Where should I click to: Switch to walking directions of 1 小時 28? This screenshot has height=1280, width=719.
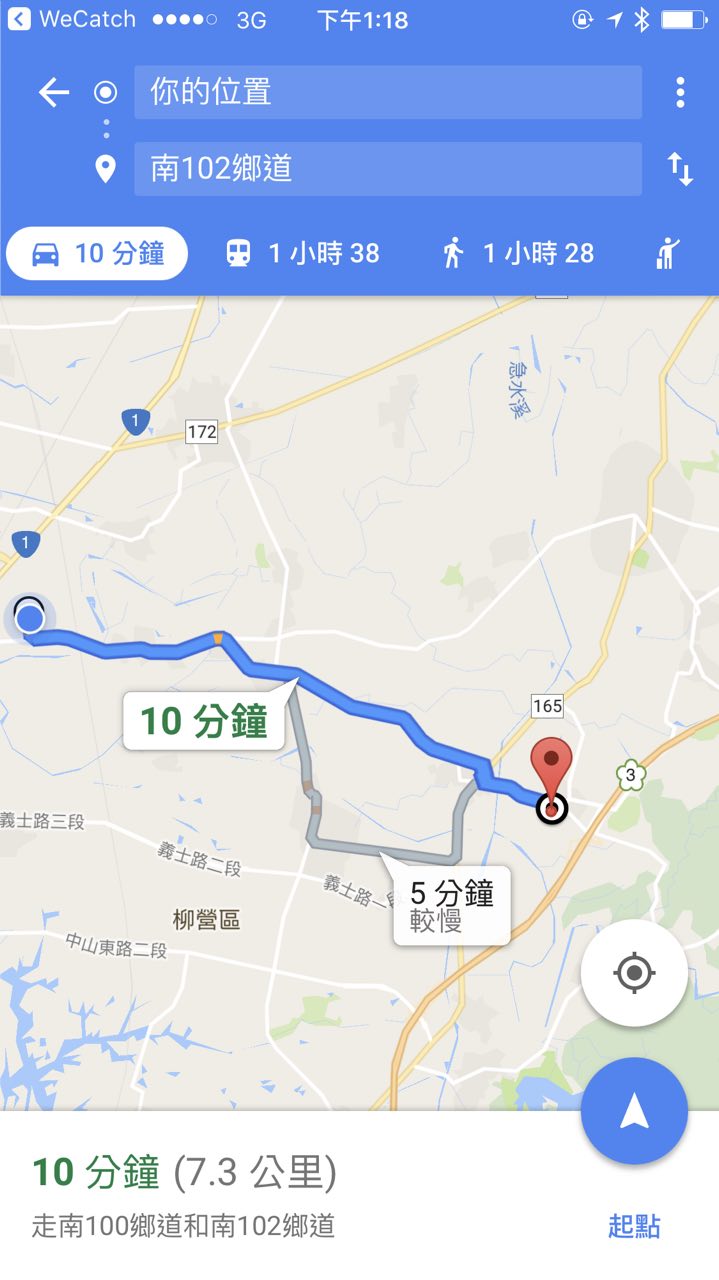518,254
